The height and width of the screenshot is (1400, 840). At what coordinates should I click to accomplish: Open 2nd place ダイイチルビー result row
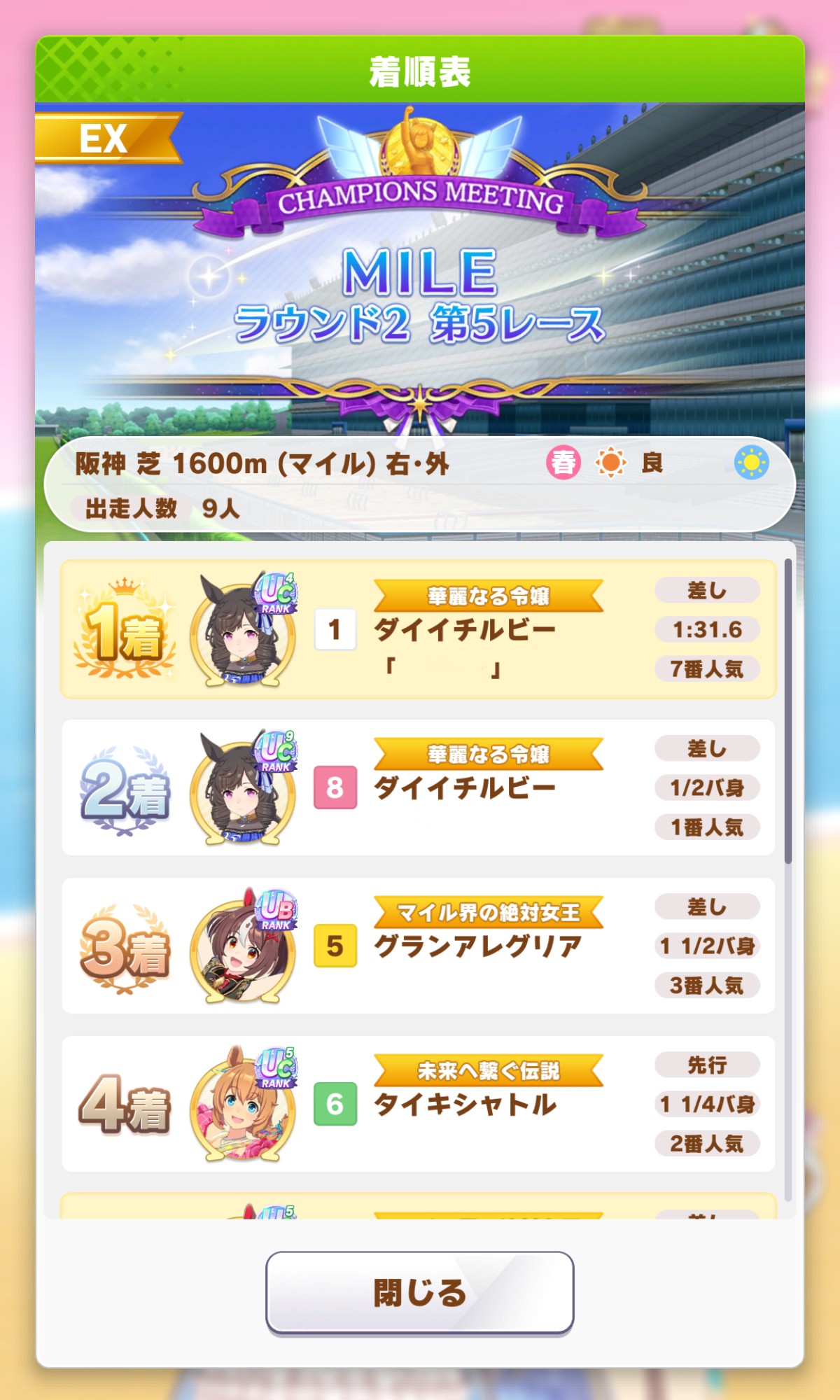(419, 787)
